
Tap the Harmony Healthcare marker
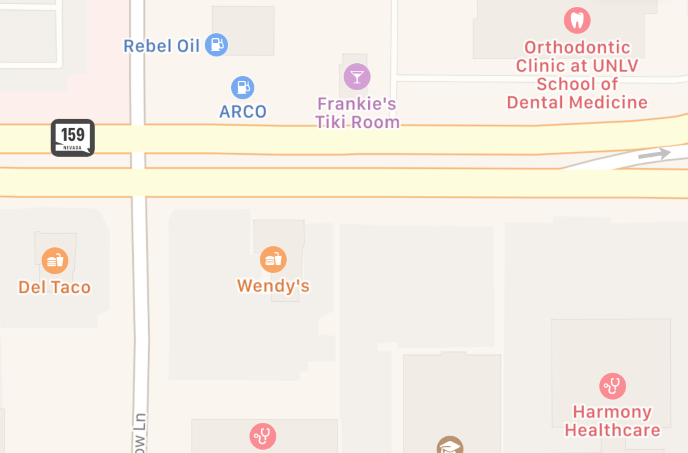pyautogui.click(x=612, y=385)
